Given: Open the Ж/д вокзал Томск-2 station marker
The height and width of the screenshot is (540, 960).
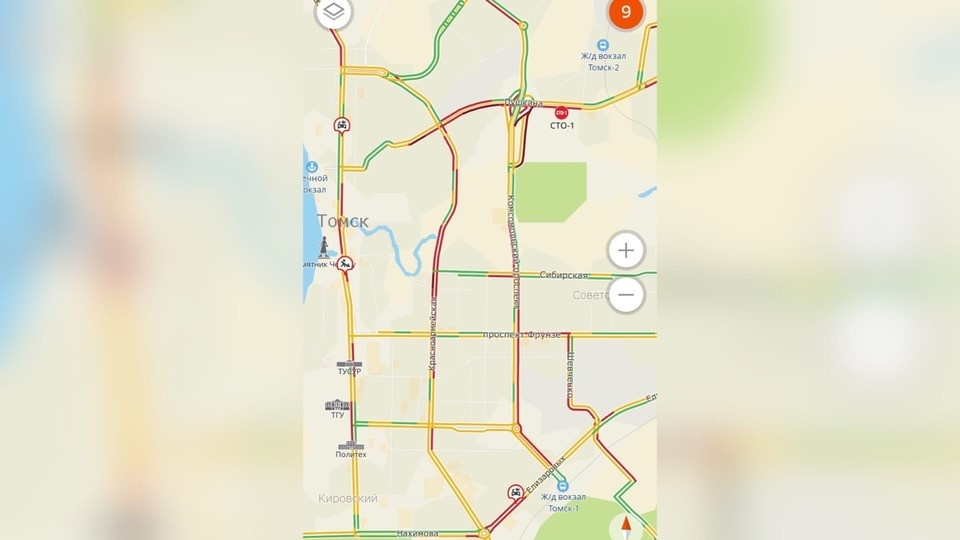Looking at the screenshot, I should [x=604, y=45].
